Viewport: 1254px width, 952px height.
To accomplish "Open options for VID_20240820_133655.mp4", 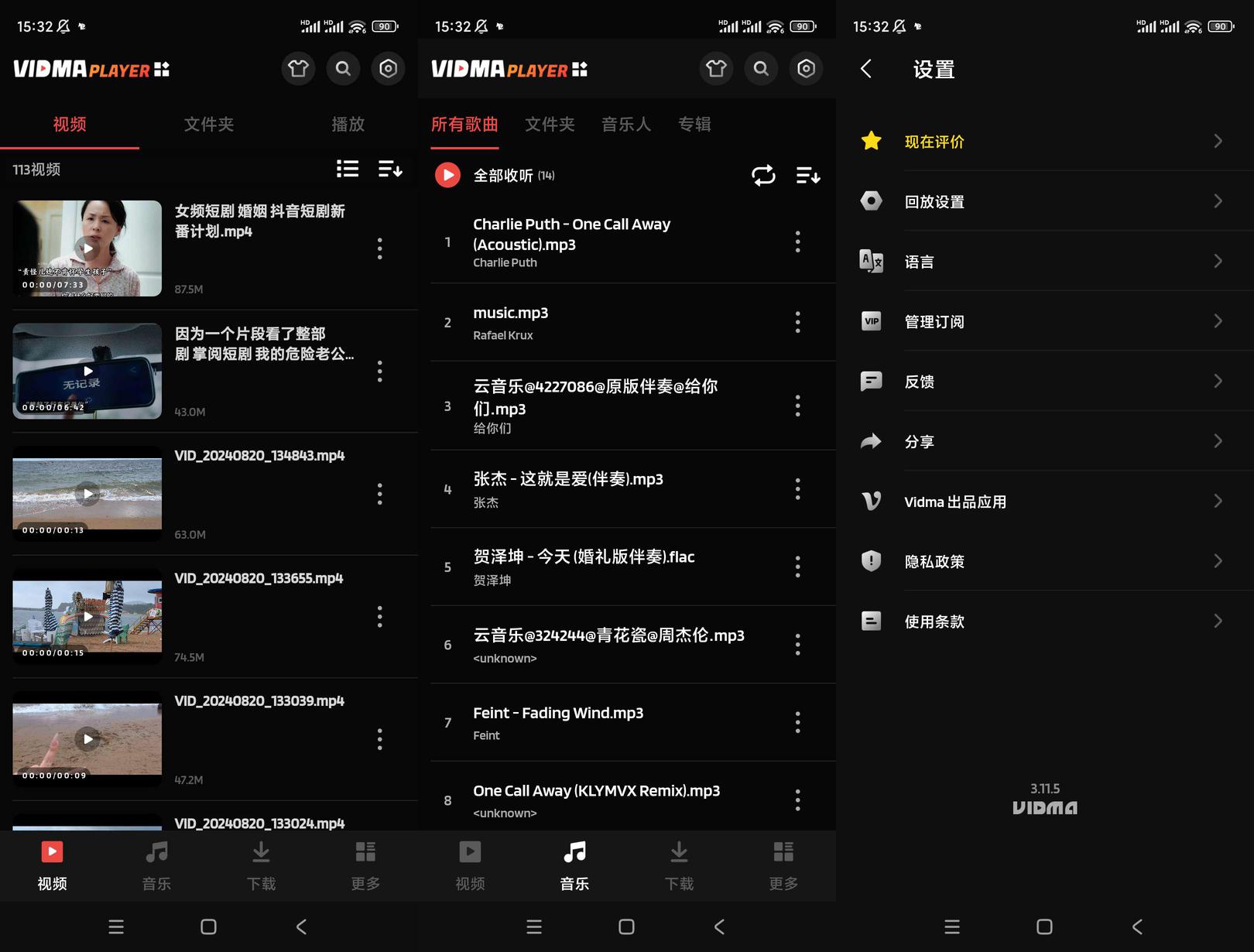I will coord(379,616).
